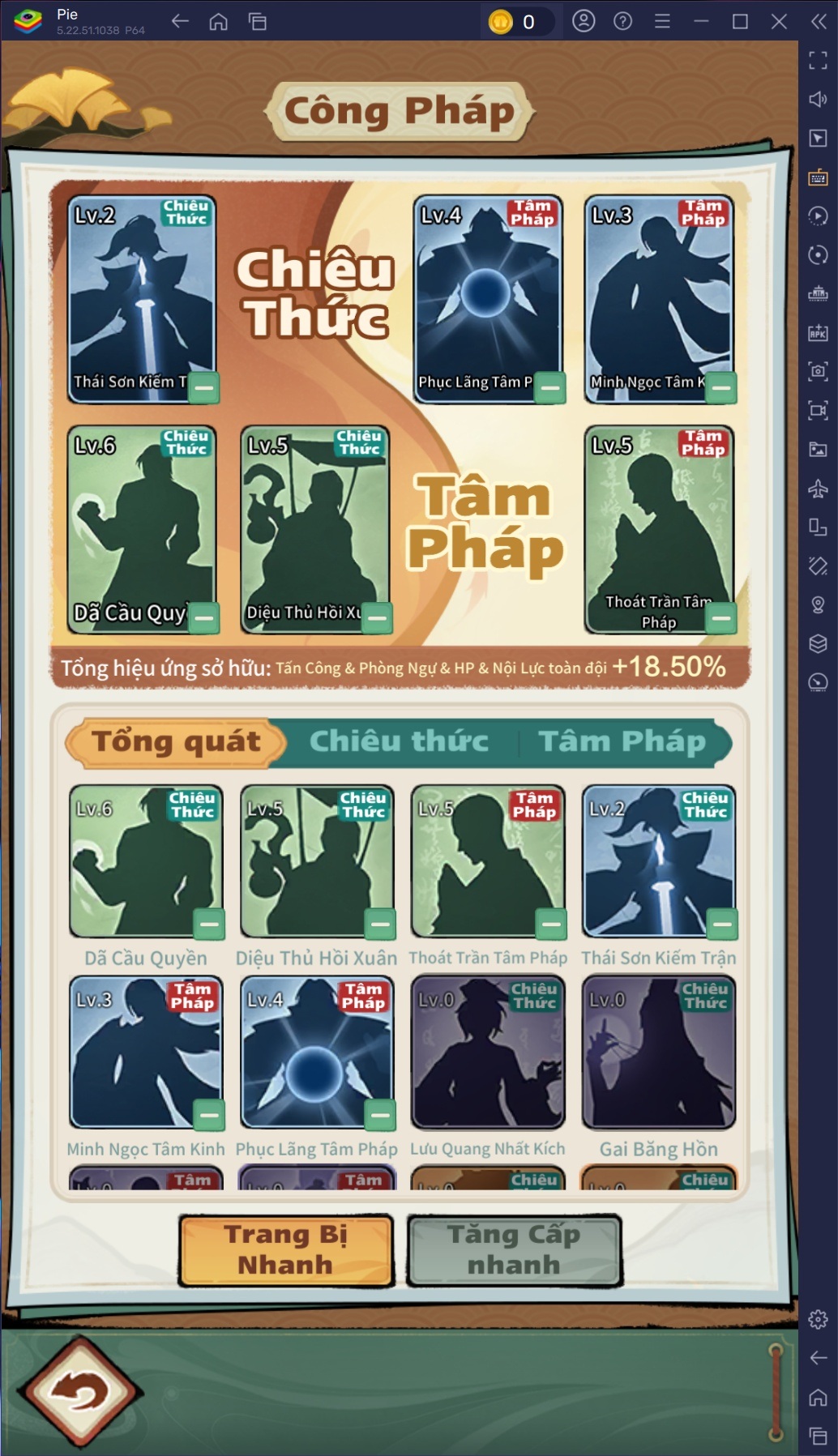
Task: Select the Tổng quát tab
Action: [x=177, y=741]
